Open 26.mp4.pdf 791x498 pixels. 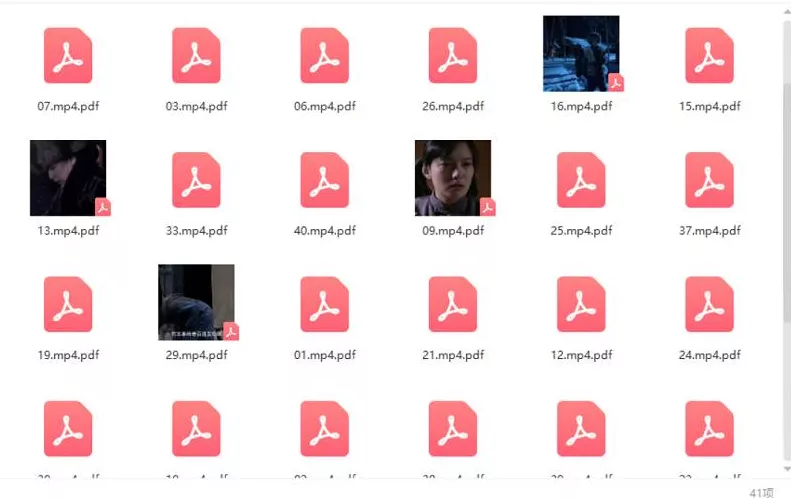tap(453, 56)
